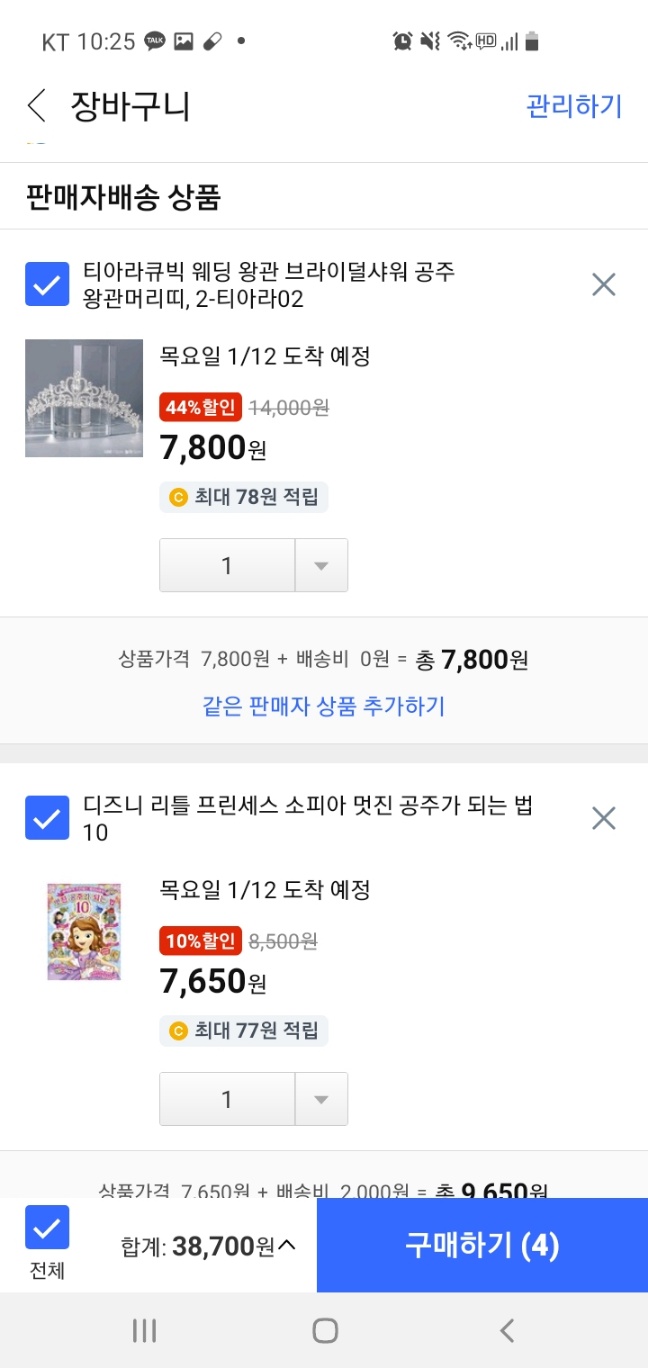Tap 구매하기 (4) to purchase
The image size is (648, 1368).
pyautogui.click(x=482, y=1246)
